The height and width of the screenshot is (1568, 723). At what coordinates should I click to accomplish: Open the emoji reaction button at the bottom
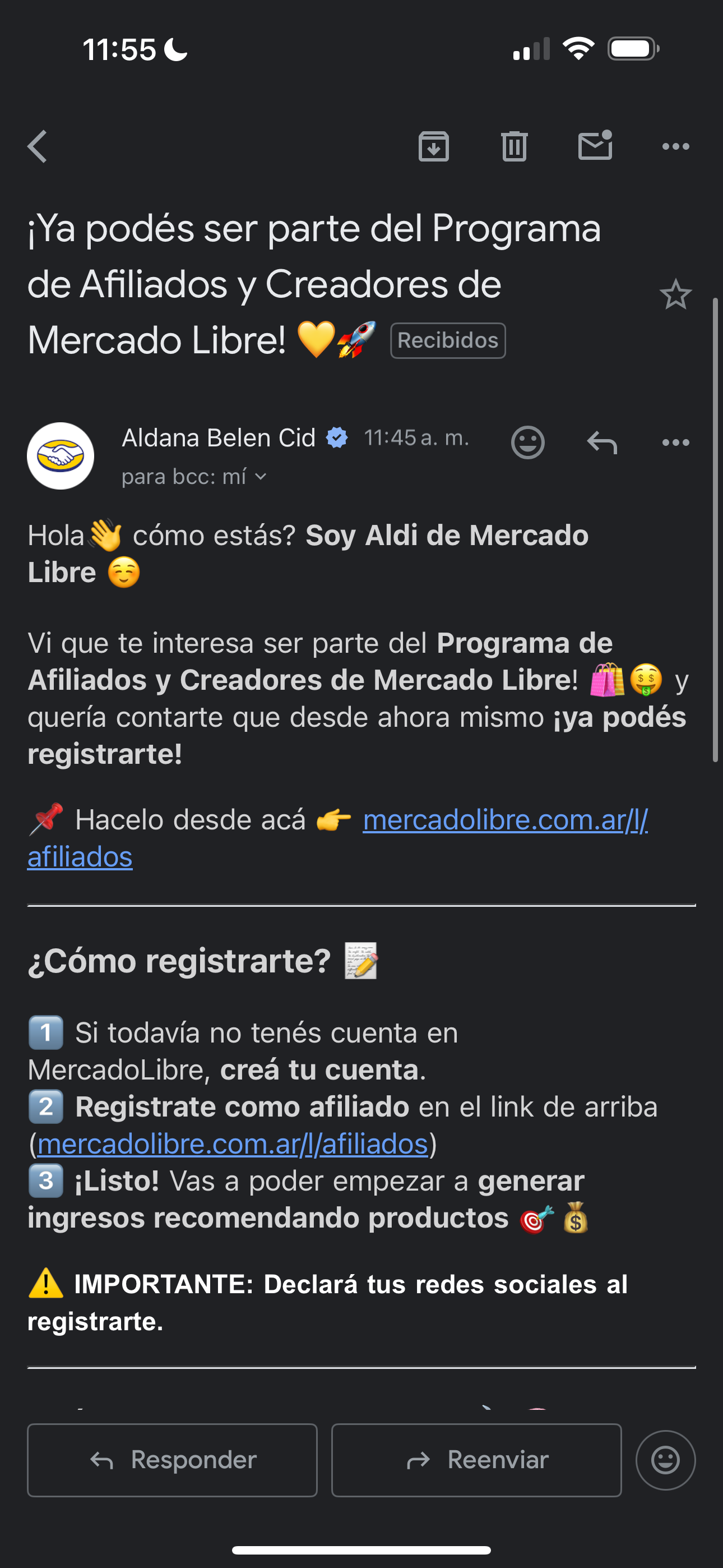(665, 1460)
